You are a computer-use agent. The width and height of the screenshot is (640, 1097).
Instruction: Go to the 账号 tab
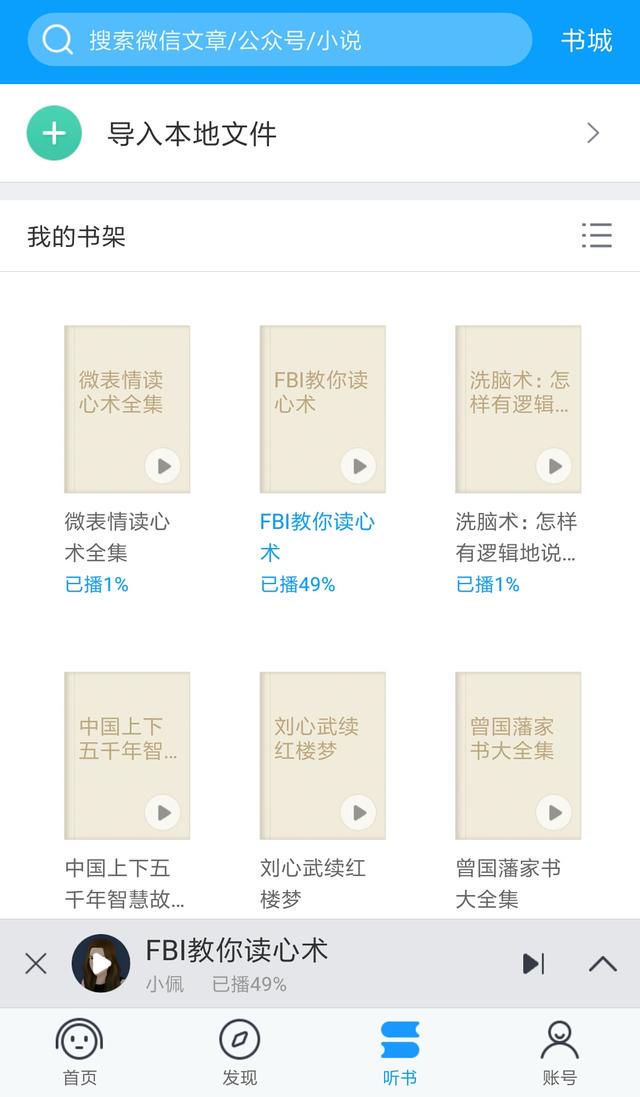pos(559,1053)
